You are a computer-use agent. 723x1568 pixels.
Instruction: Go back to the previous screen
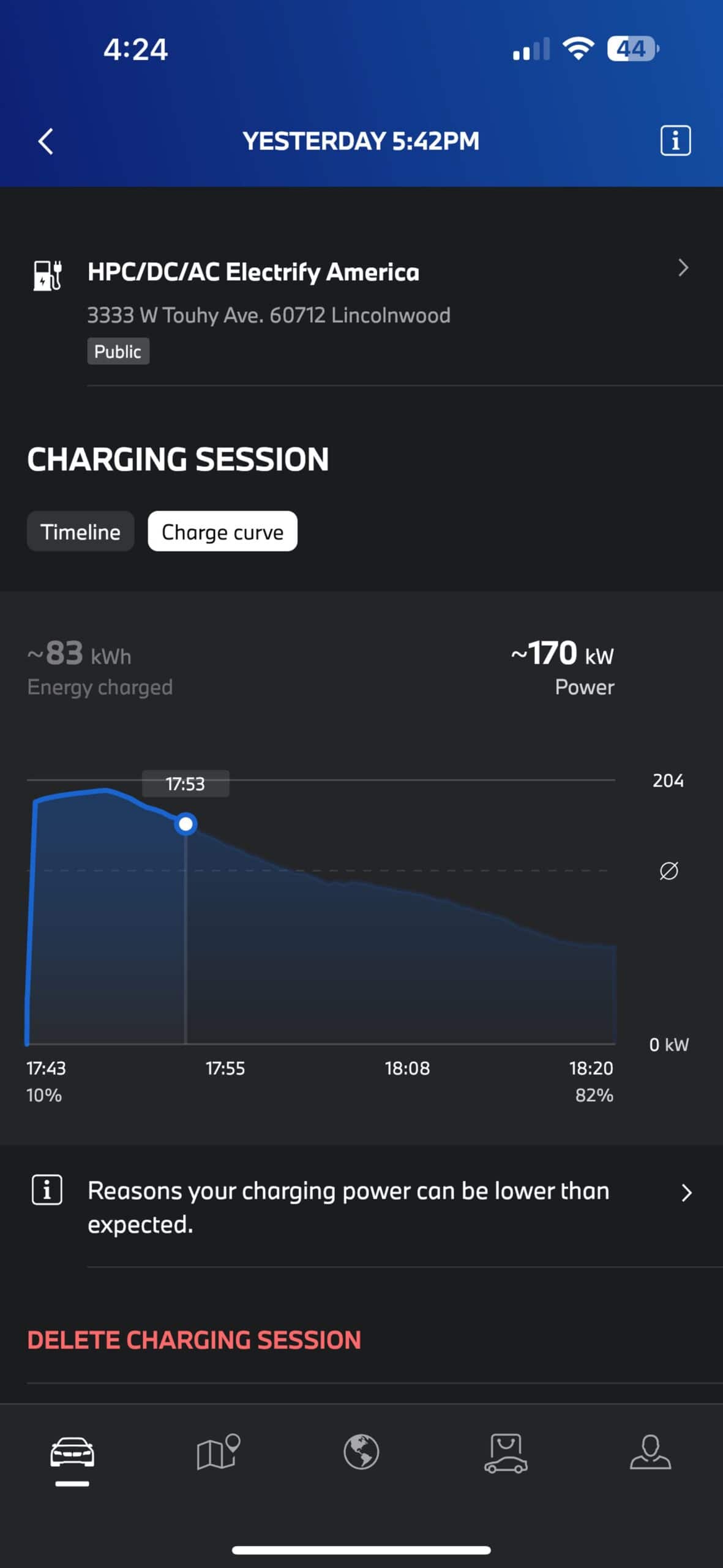[x=46, y=141]
